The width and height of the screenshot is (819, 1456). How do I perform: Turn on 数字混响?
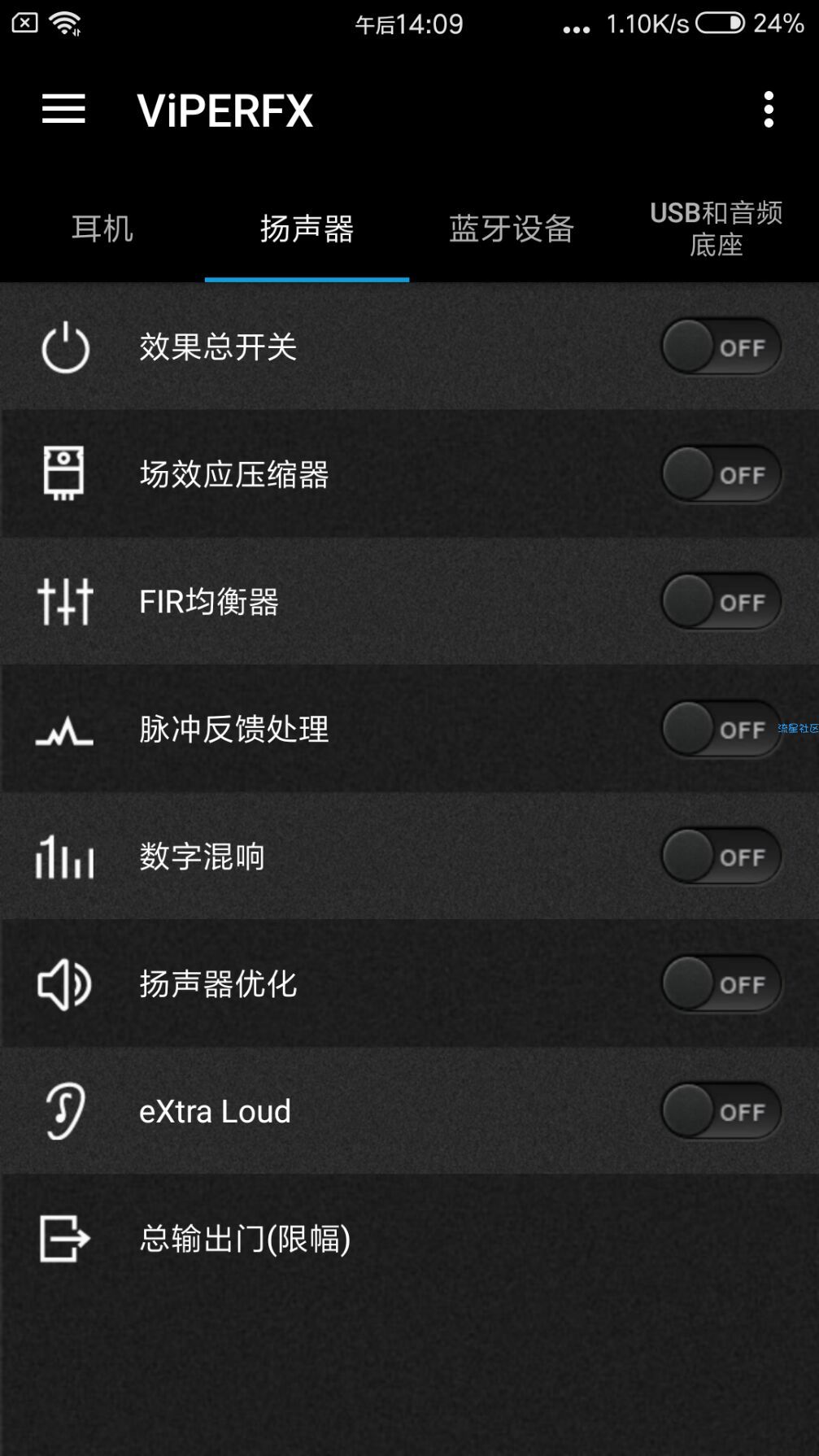721,857
